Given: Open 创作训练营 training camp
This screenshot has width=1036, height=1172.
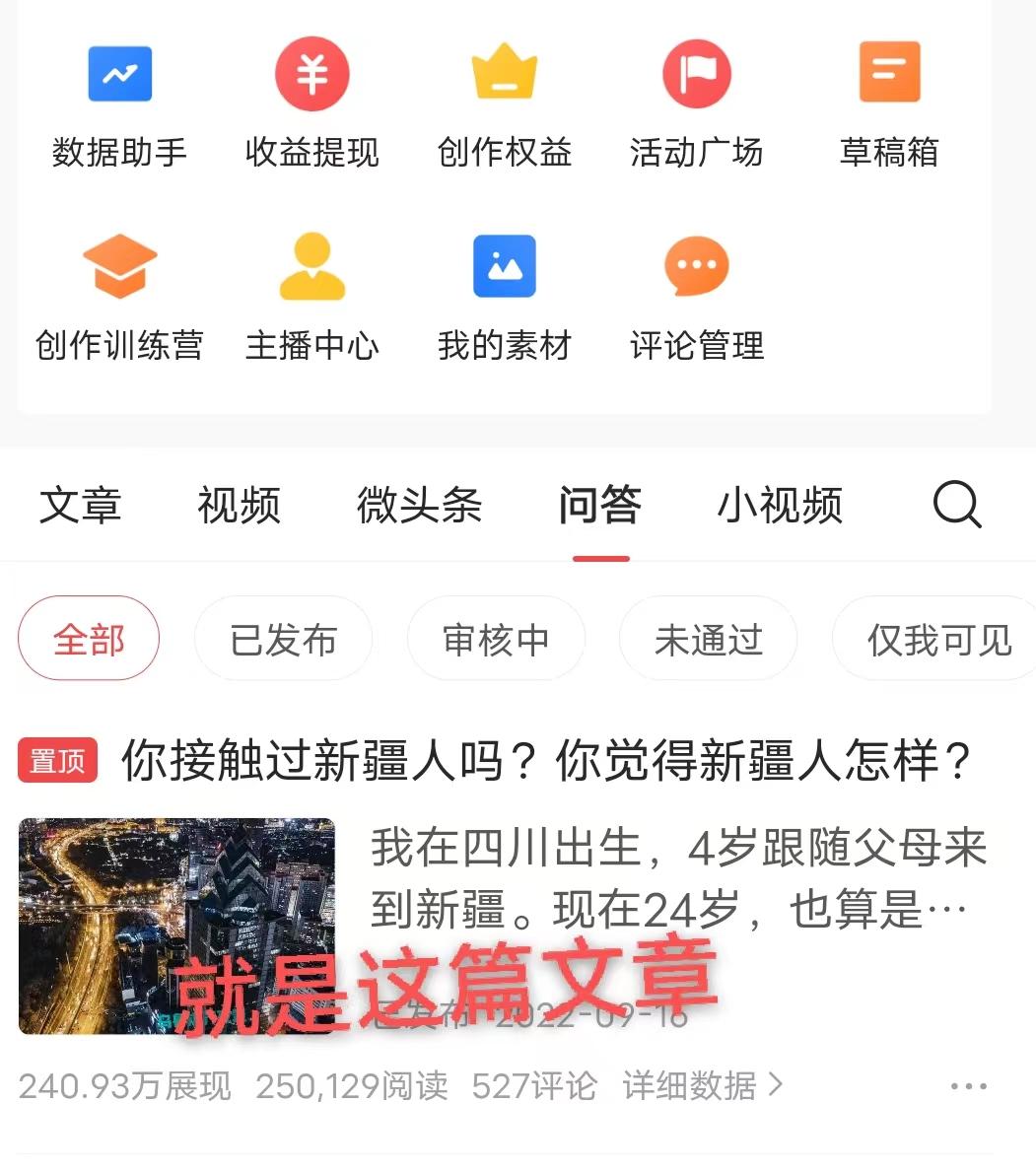Looking at the screenshot, I should click(118, 296).
